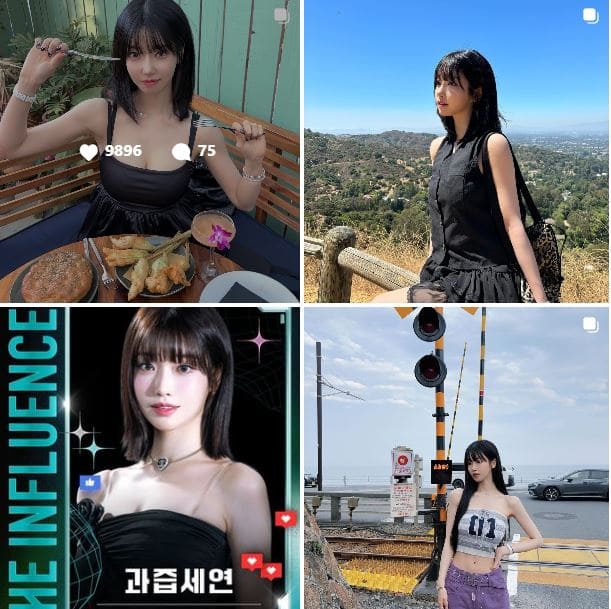This screenshot has width=611, height=609.
Task: Open the hillside overlook photo post
Action: [457, 150]
